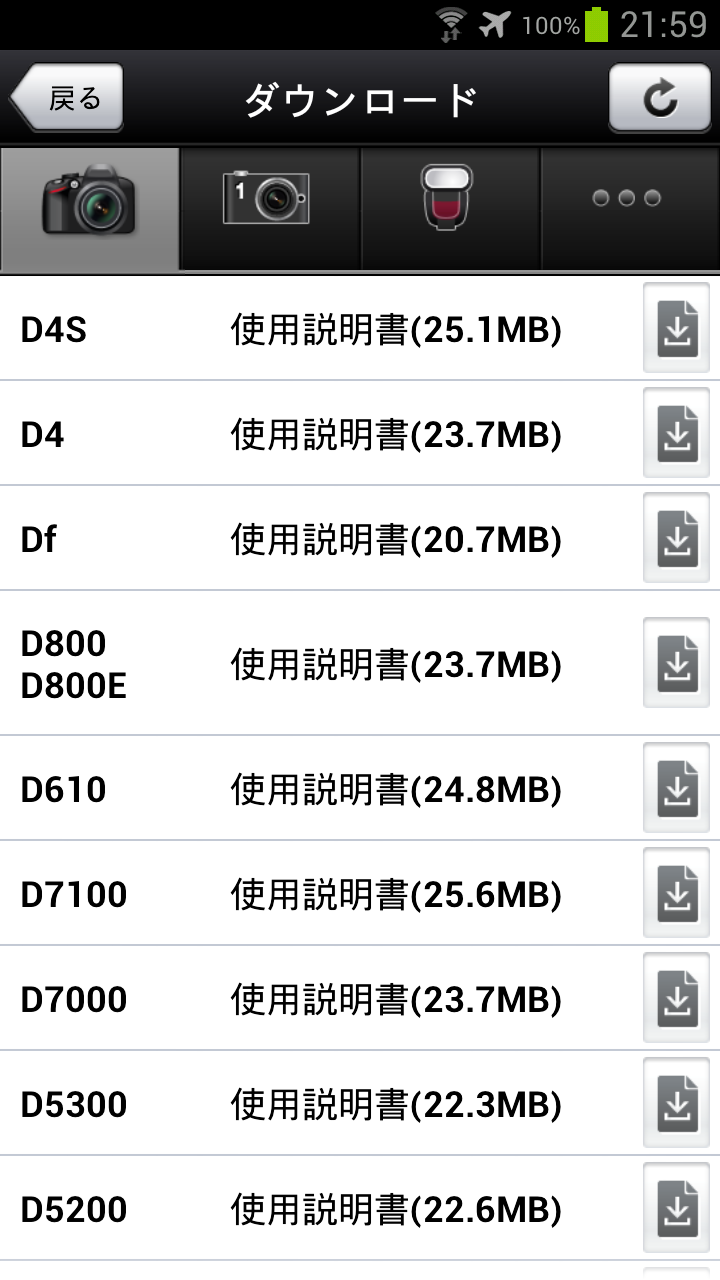Go back with the 戻る button
Screen dimensions: 720x1280
[x=67, y=98]
